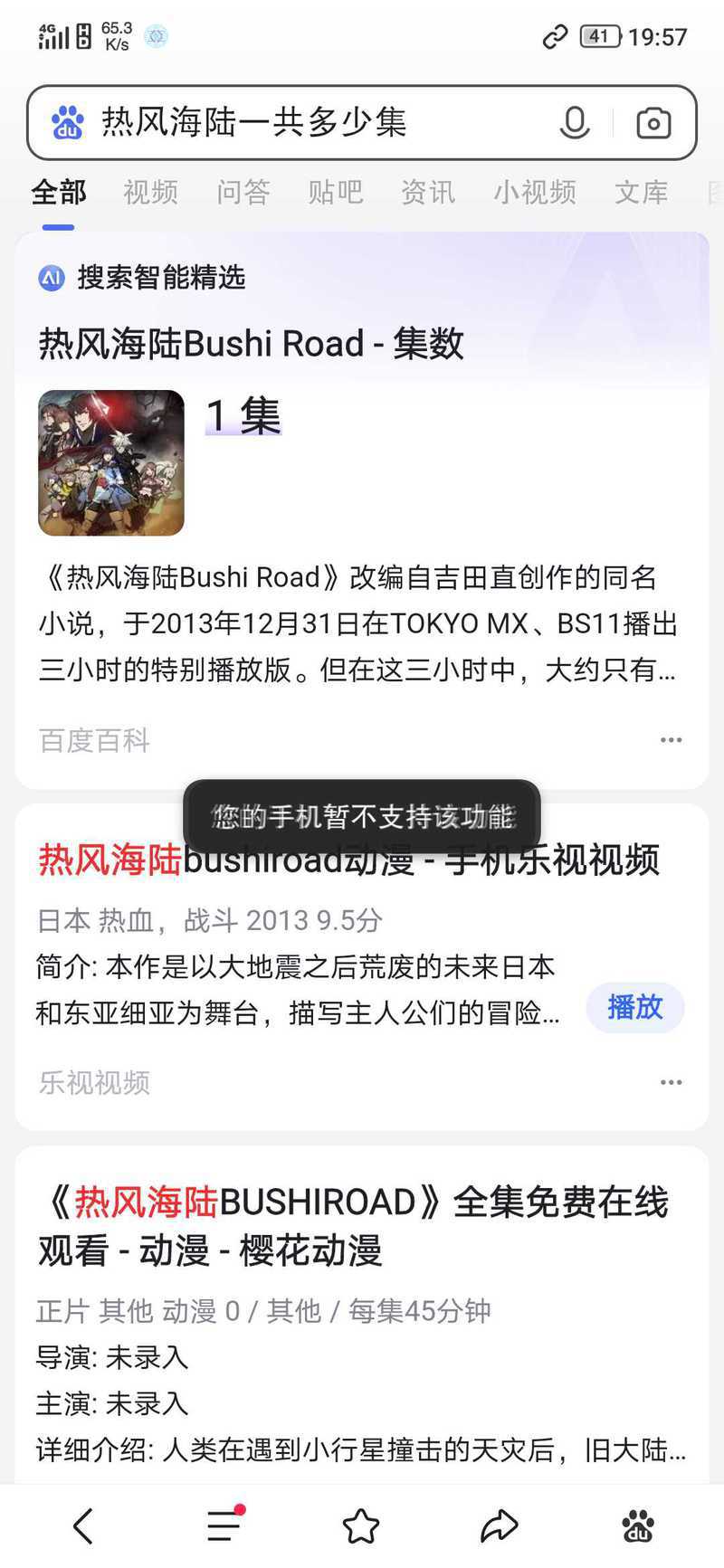
Task: Switch to the 问答 tab
Action: [x=243, y=192]
